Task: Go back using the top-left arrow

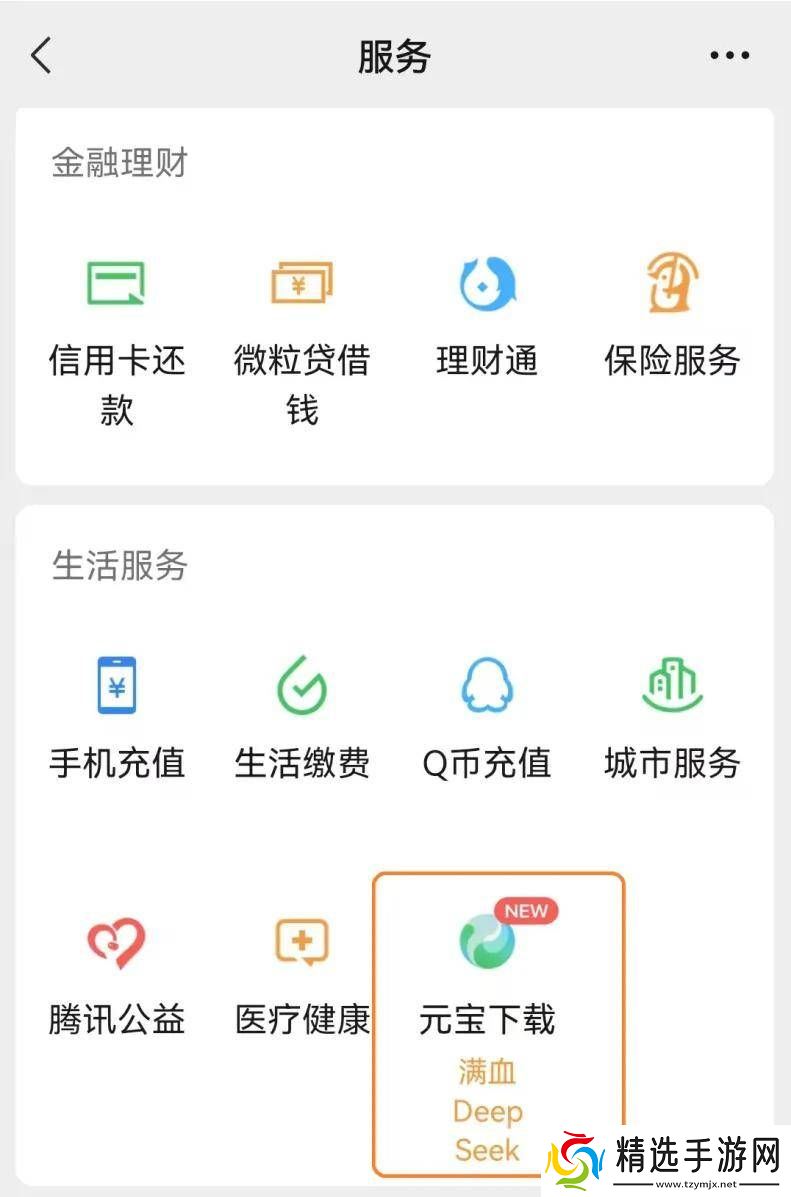Action: [x=41, y=56]
